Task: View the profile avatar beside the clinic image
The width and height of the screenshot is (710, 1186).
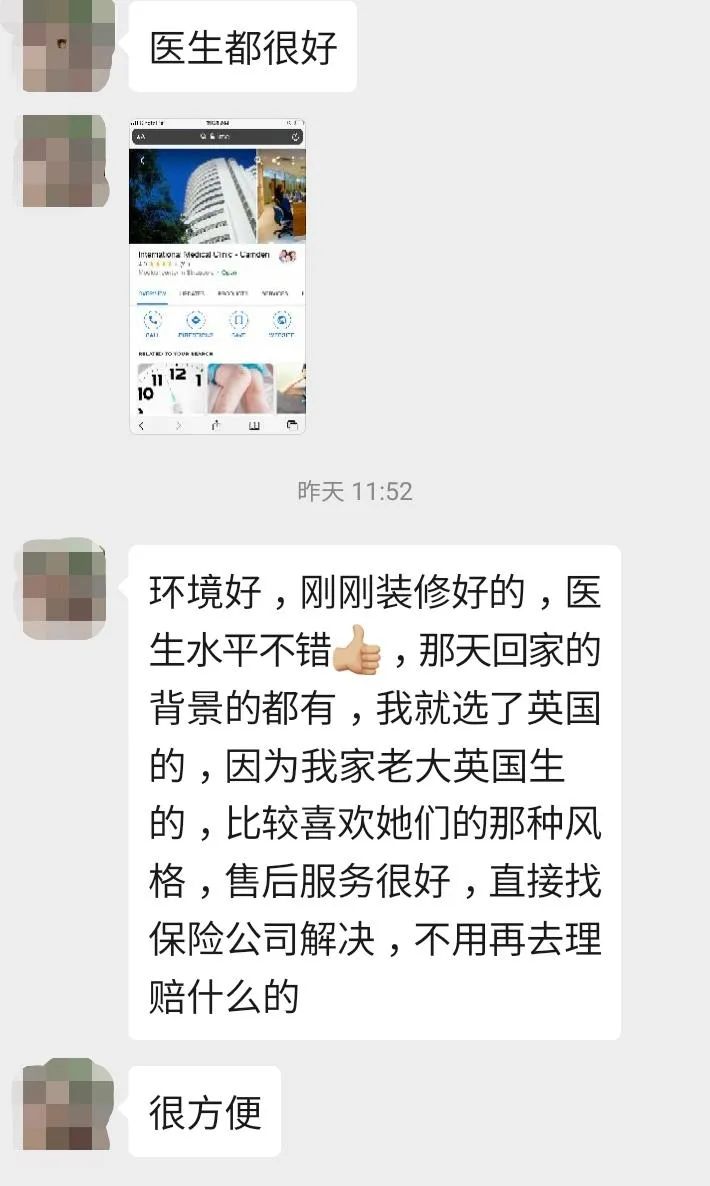Action: [x=64, y=161]
